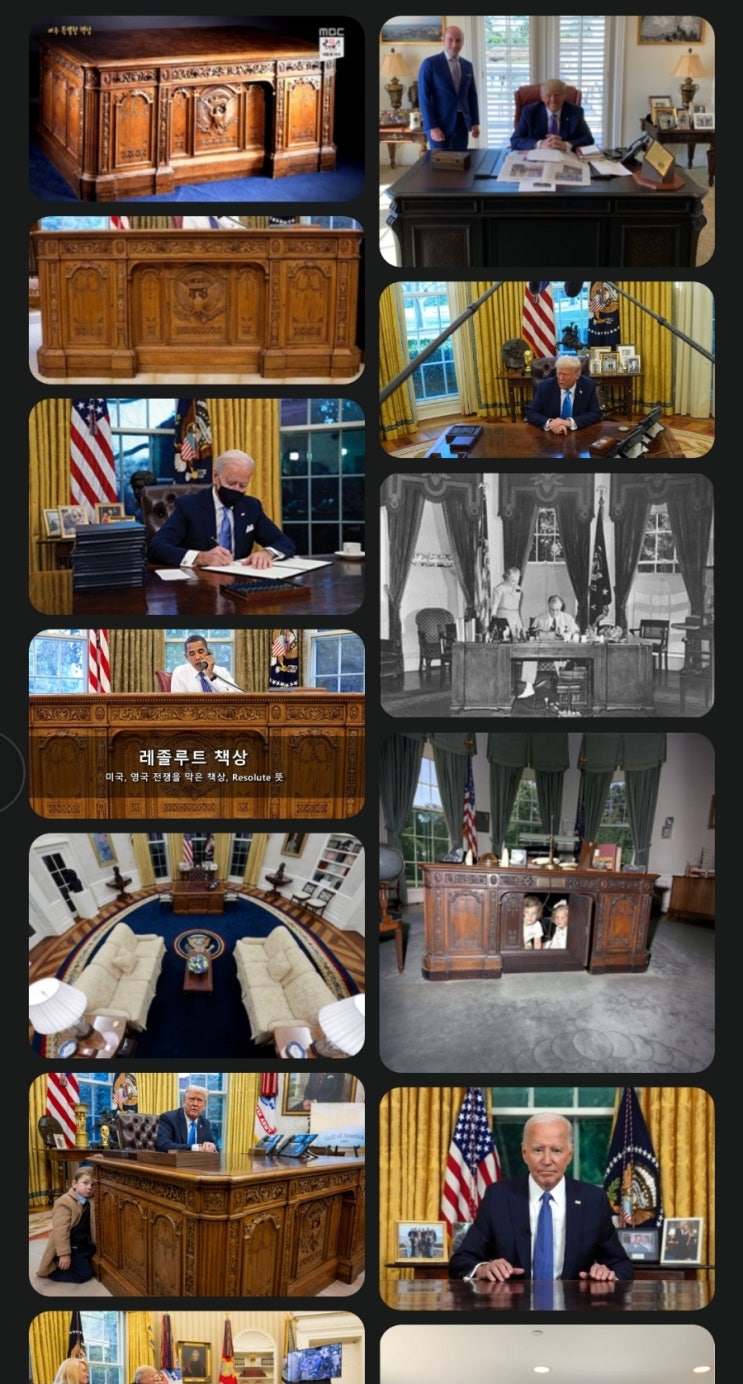View the photo of masked man signing papers

tap(196, 506)
